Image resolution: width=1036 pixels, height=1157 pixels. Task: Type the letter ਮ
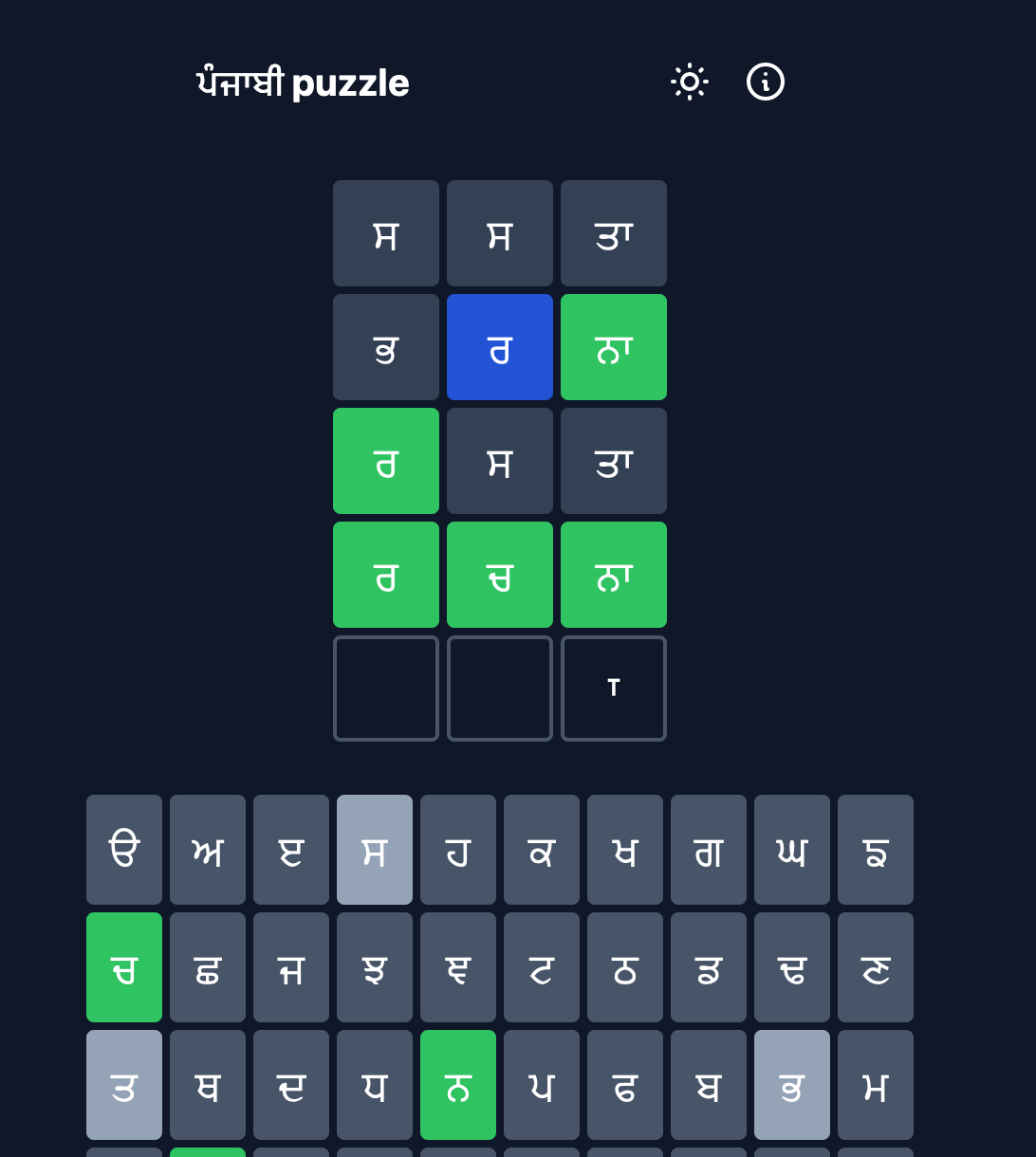pos(876,1085)
